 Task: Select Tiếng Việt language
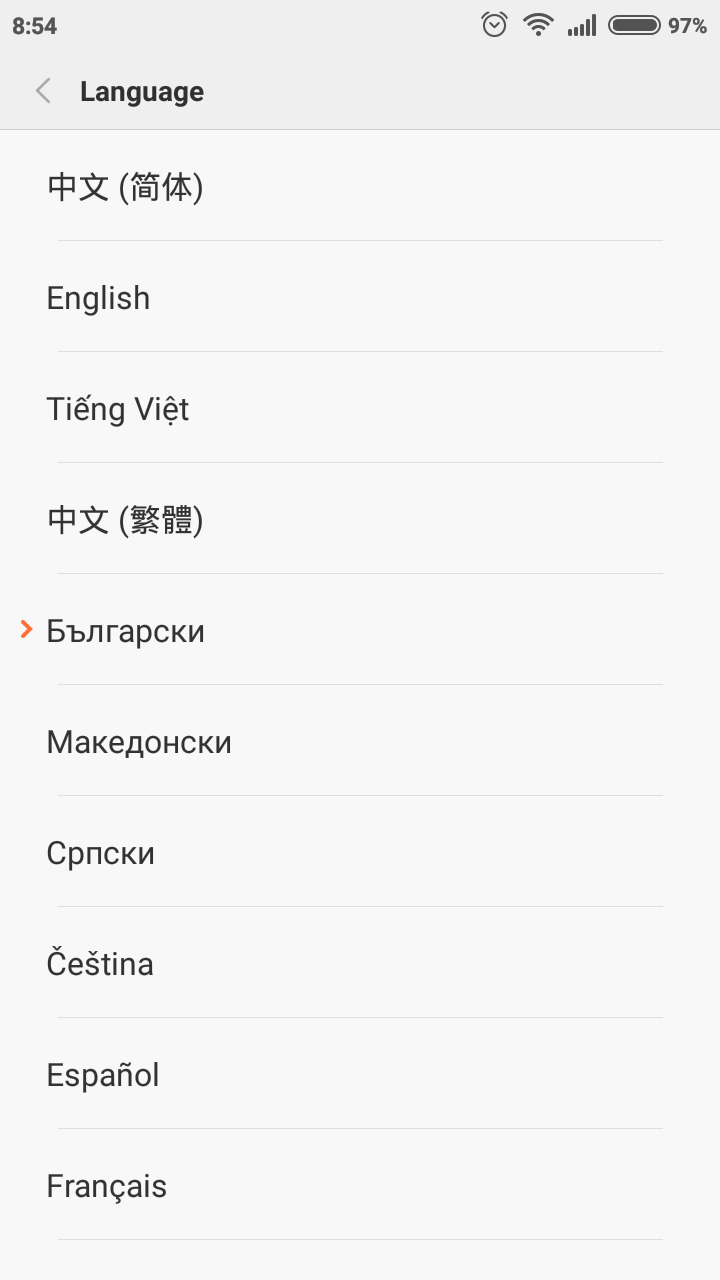[360, 408]
